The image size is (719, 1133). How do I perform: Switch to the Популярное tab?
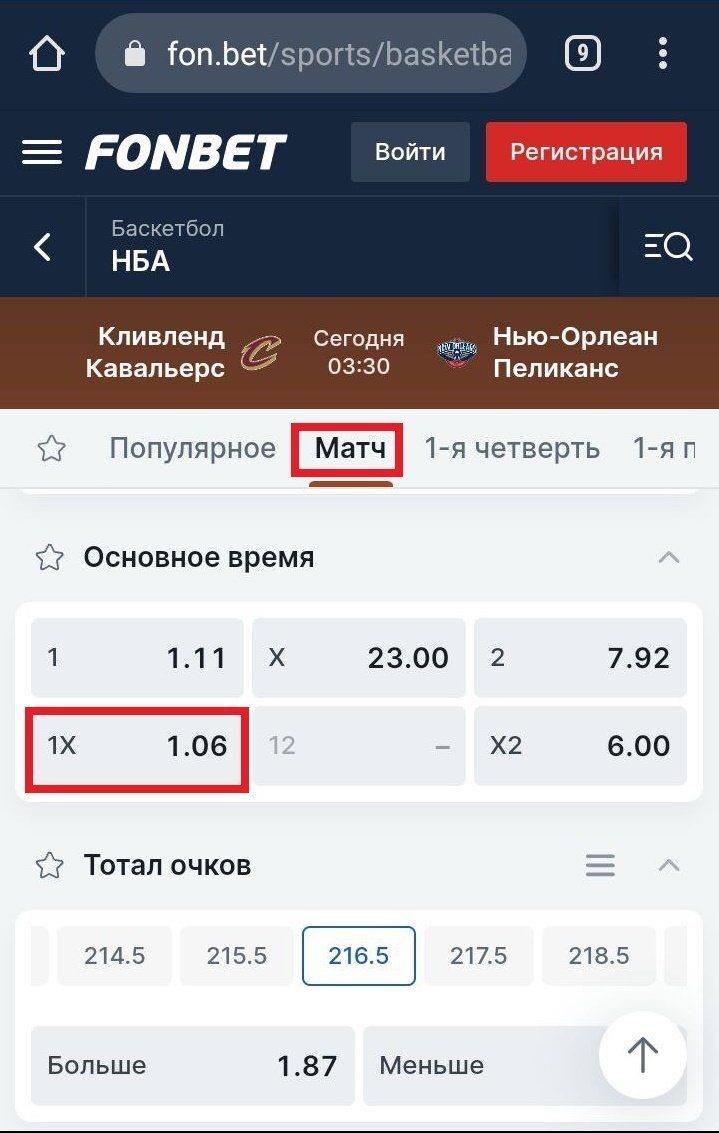(x=192, y=448)
